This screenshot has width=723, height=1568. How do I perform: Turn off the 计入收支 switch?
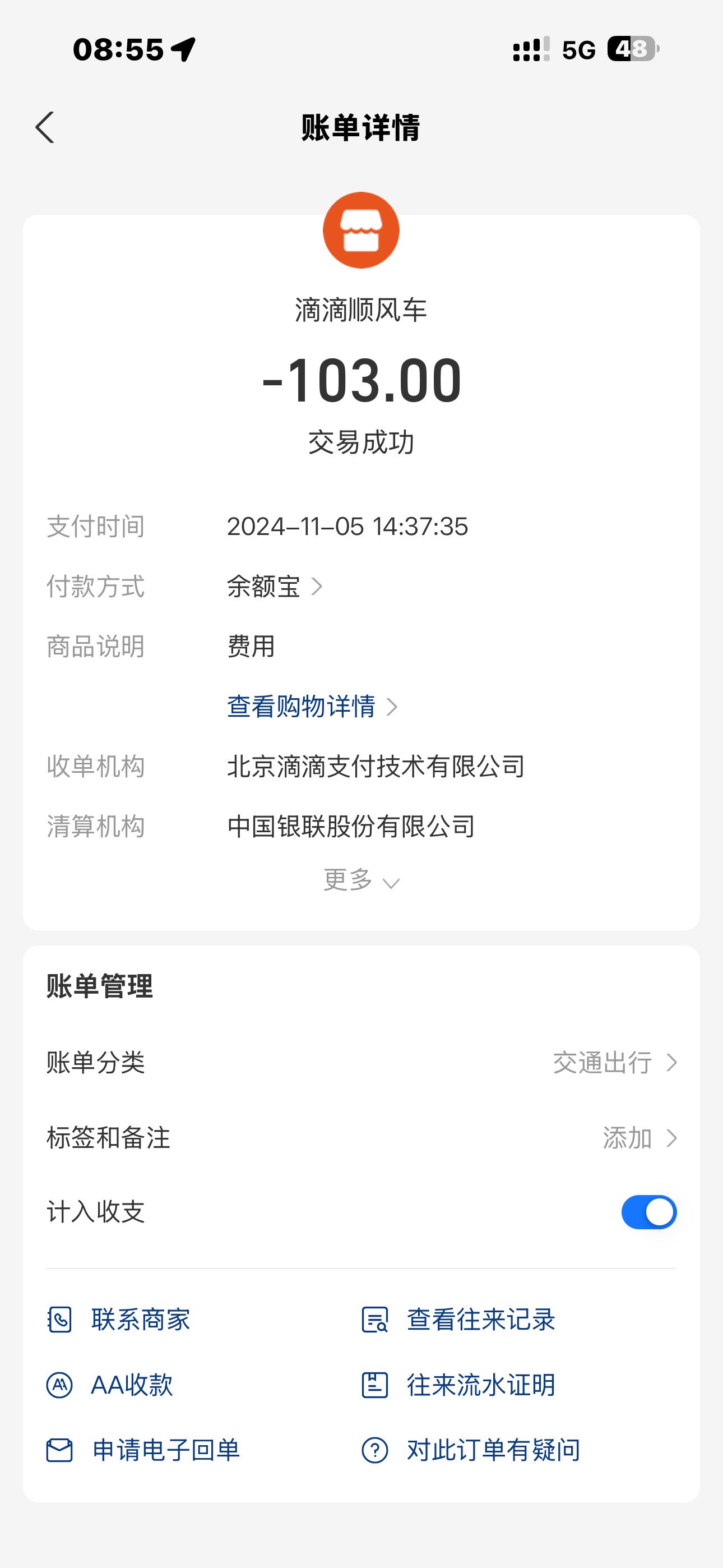[649, 1212]
